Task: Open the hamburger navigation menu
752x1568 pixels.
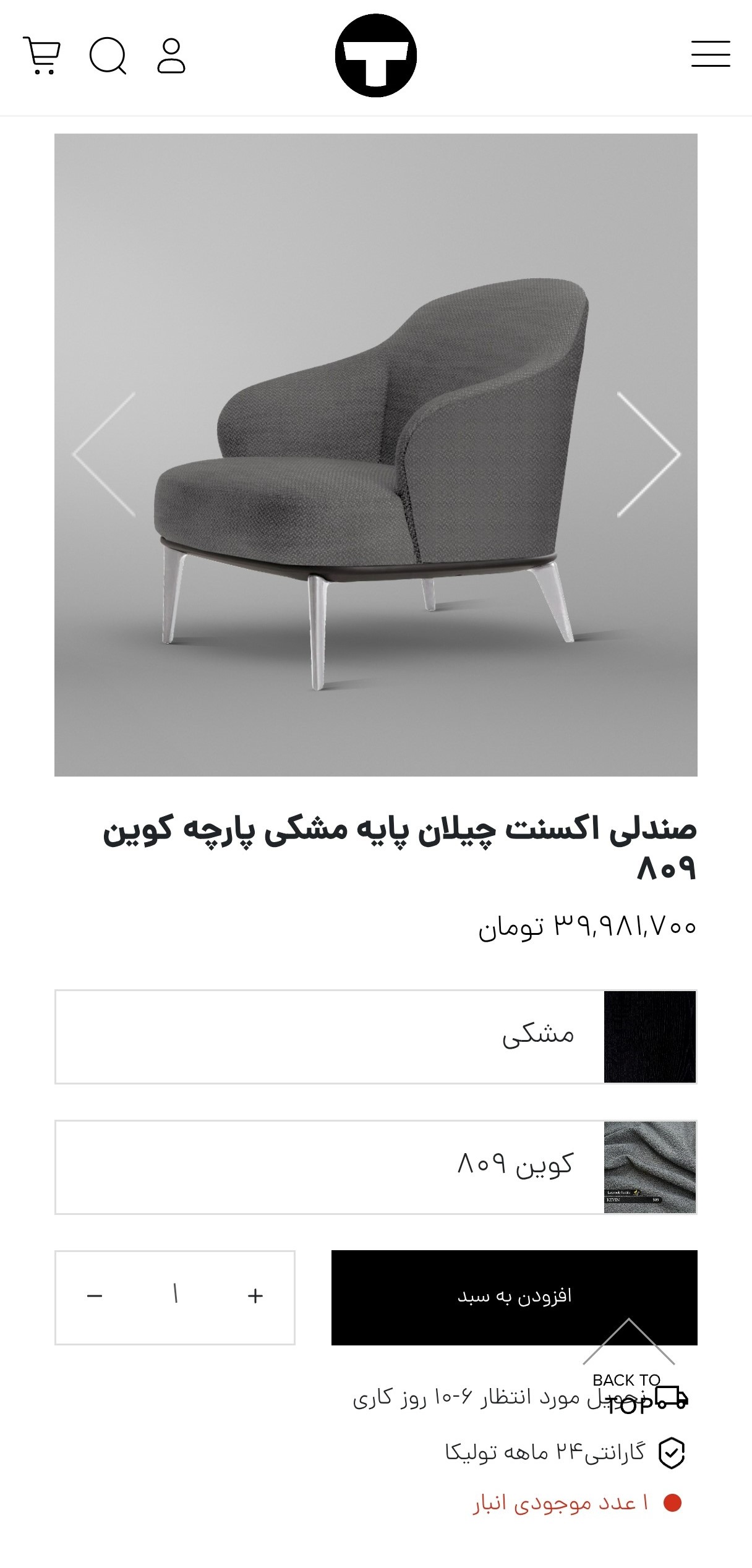Action: 709,56
